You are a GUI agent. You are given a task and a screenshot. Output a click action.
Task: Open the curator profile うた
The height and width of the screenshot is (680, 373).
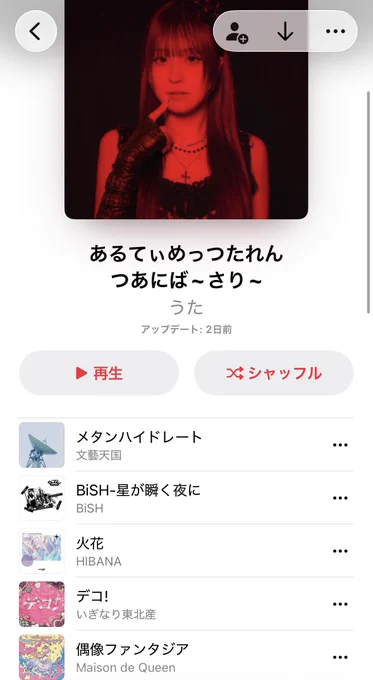click(186, 307)
